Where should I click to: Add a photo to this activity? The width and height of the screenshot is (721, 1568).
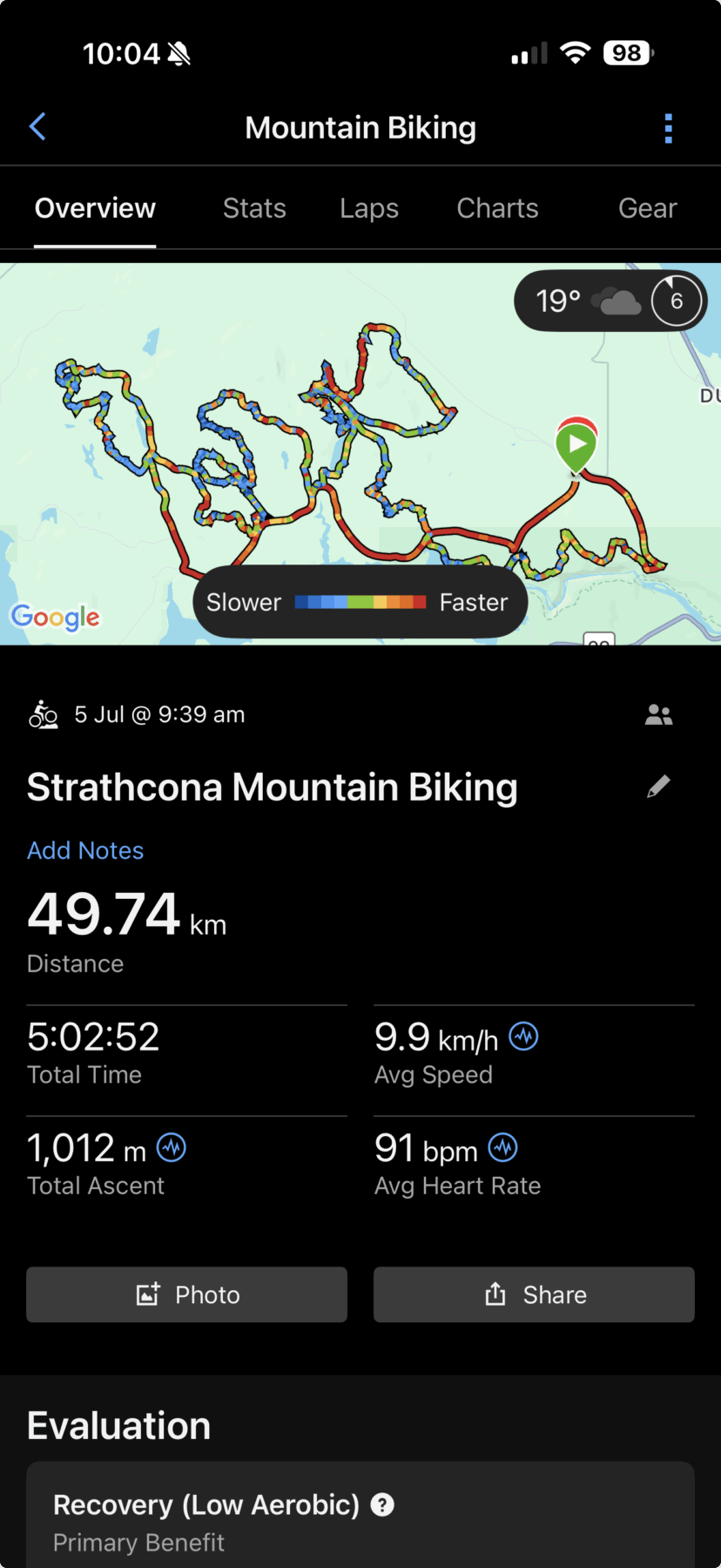[x=186, y=1294]
